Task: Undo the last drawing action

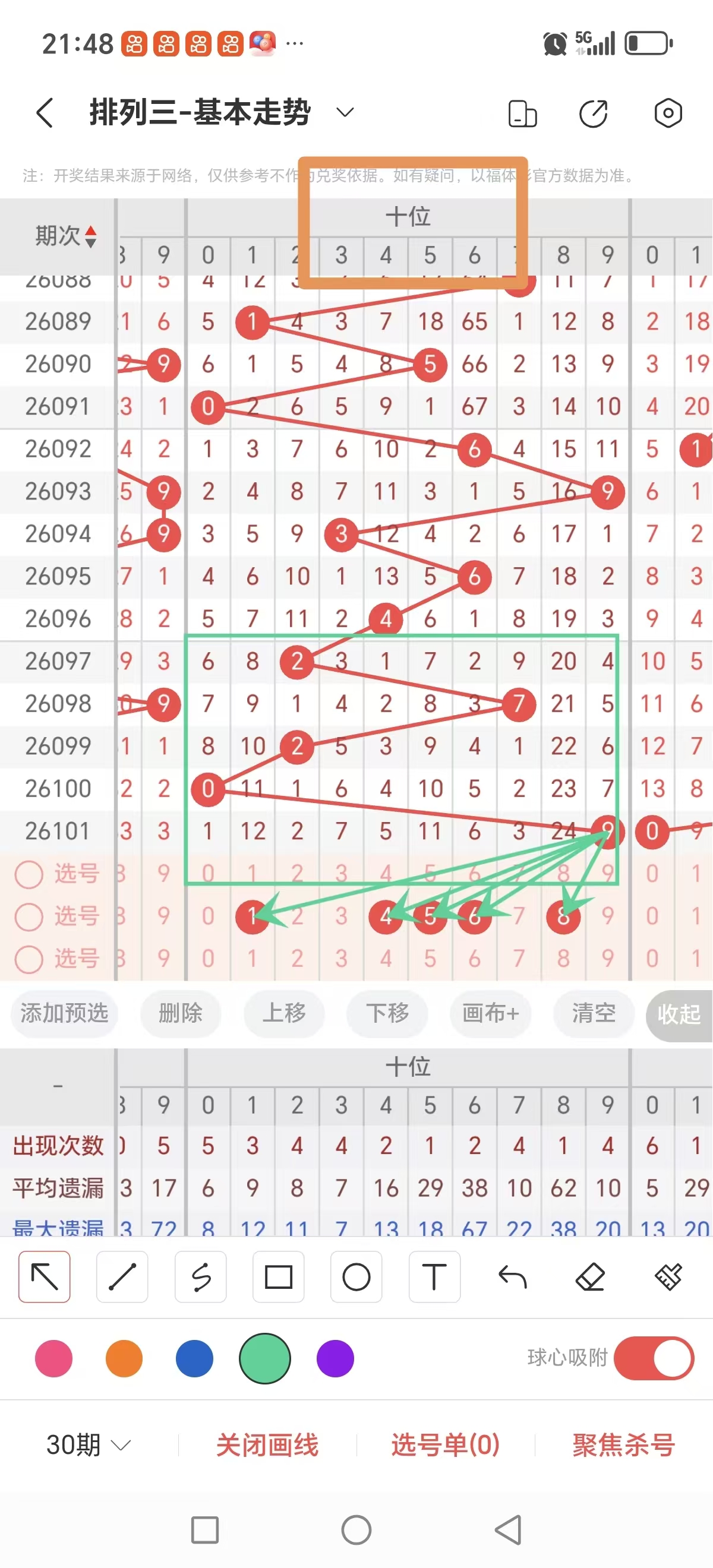Action: click(x=513, y=1278)
